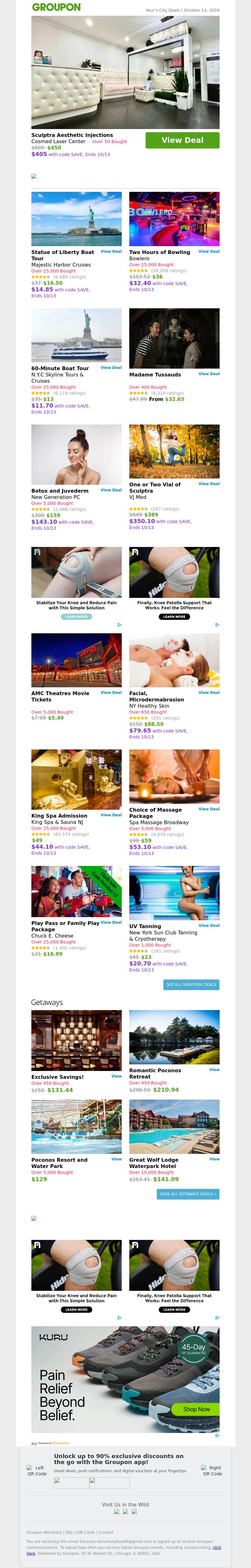Tap See All New-York Deals button

click(191, 984)
